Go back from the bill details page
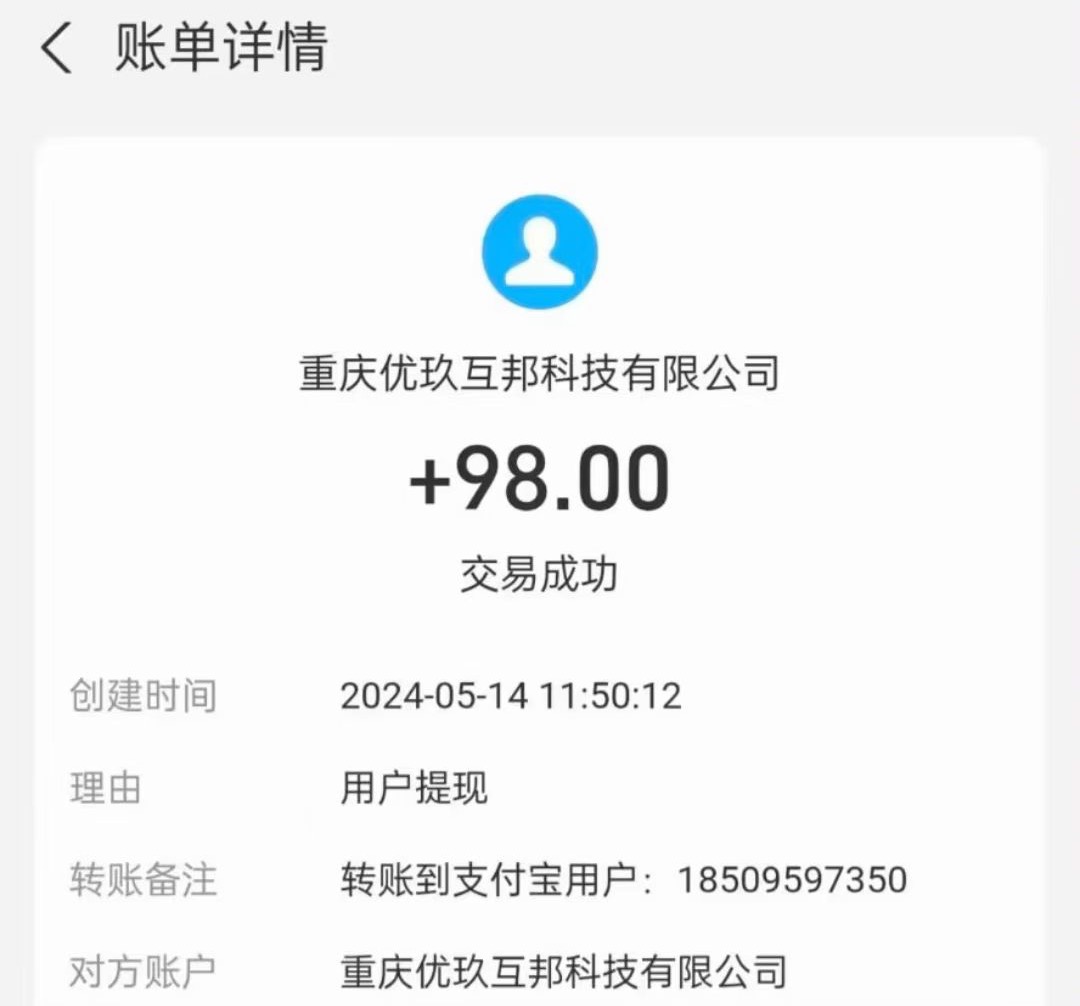Screen dimensions: 1080x1006 (x=56, y=49)
